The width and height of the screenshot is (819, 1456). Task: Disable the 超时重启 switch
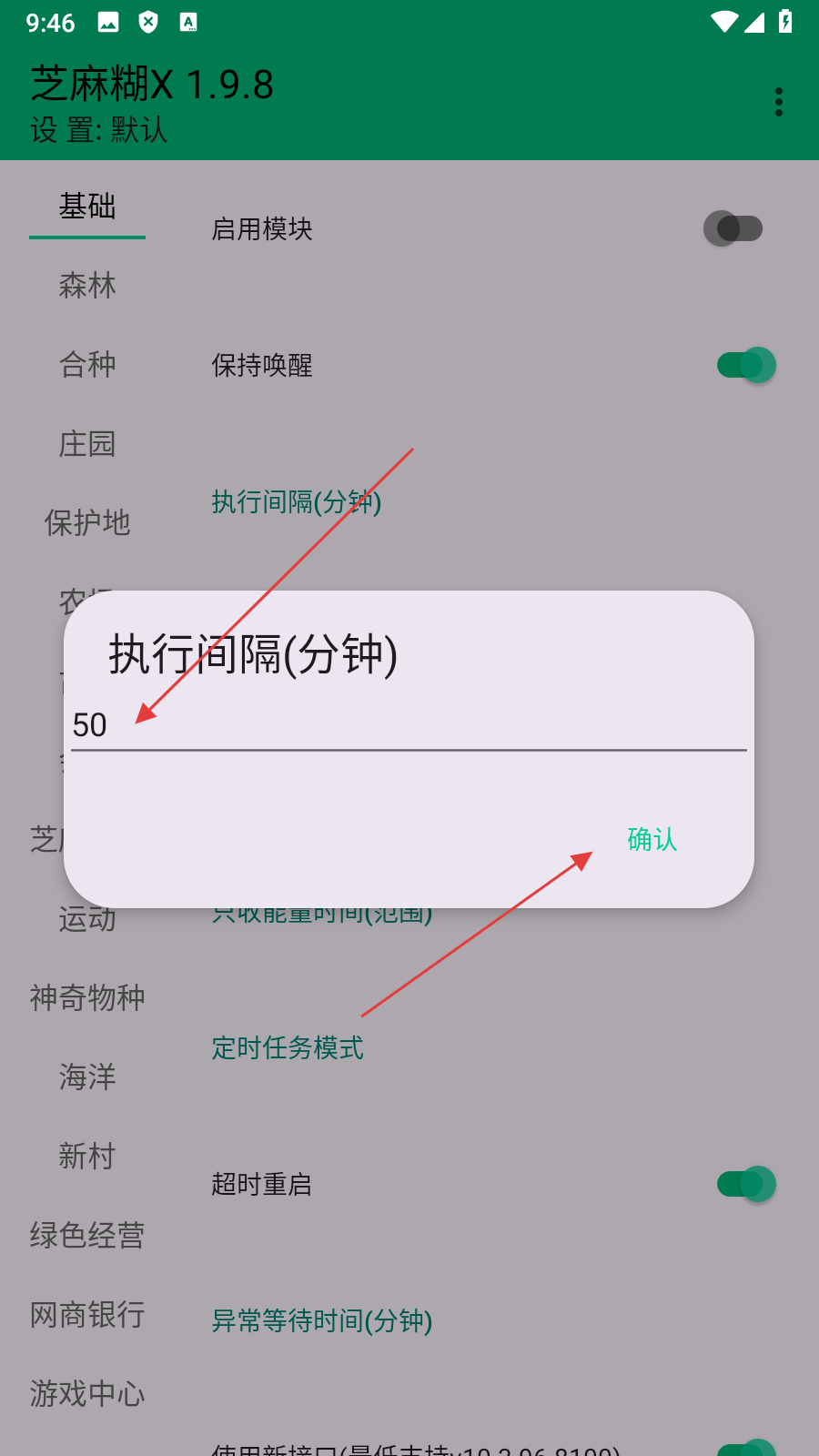[x=746, y=1184]
